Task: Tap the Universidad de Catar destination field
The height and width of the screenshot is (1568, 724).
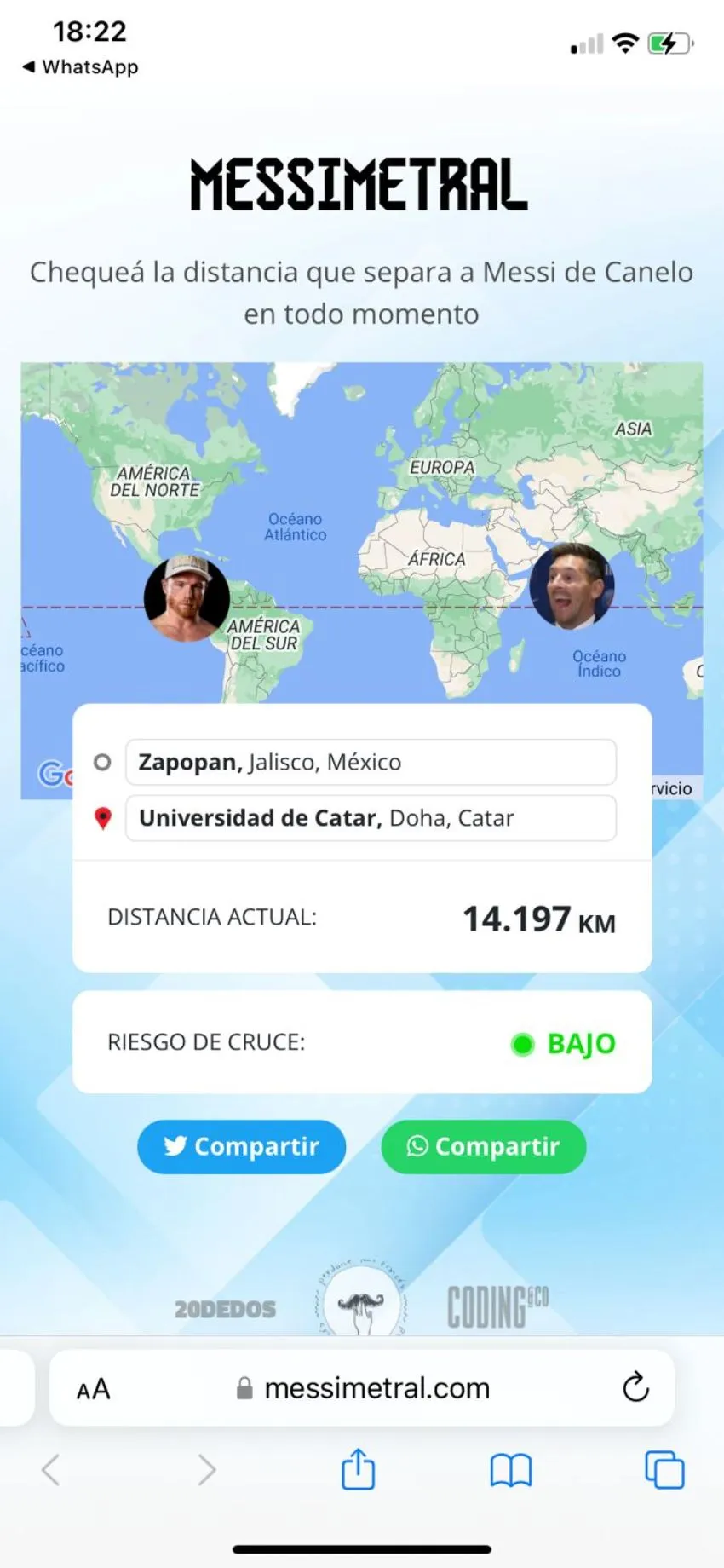Action: pos(371,818)
